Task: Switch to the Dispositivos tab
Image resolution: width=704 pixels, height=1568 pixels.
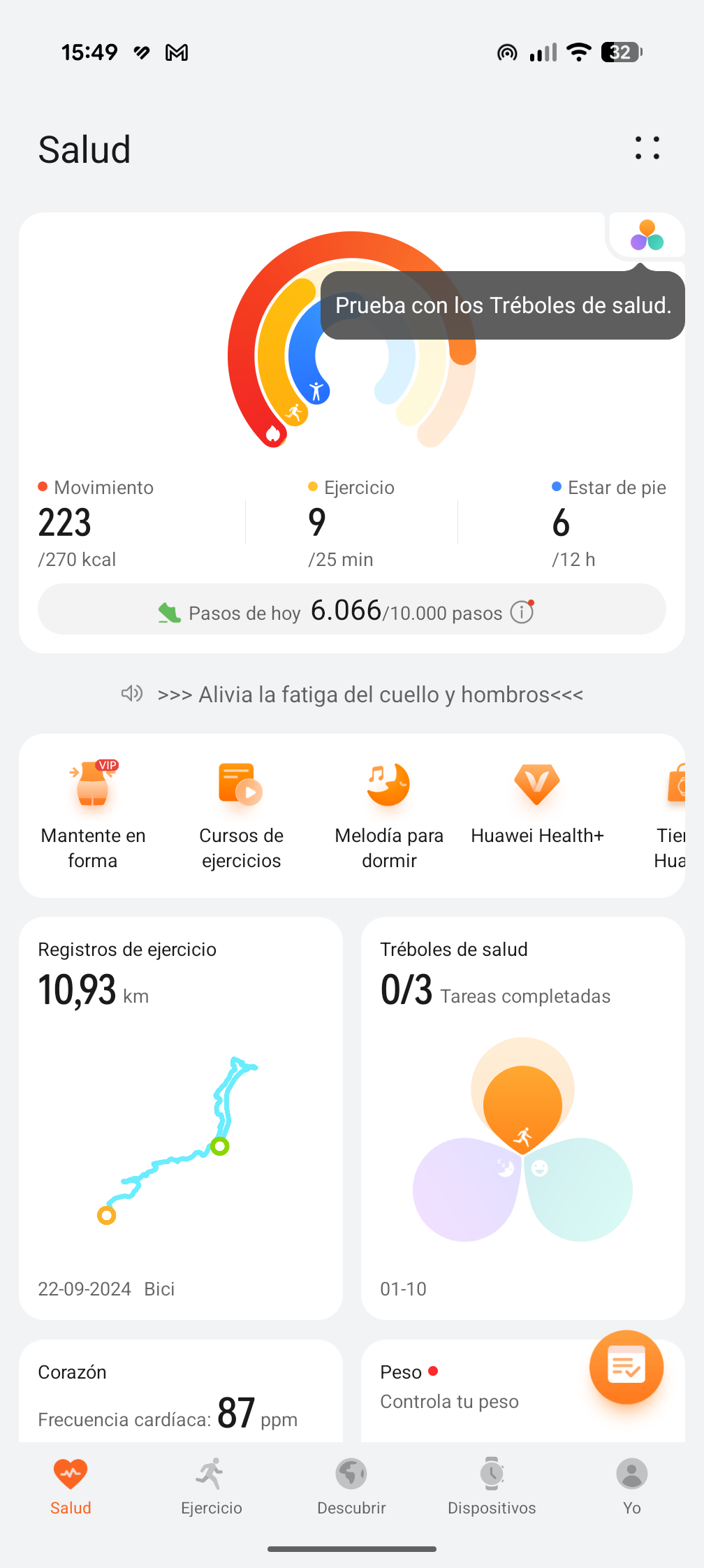Action: pos(492,1486)
